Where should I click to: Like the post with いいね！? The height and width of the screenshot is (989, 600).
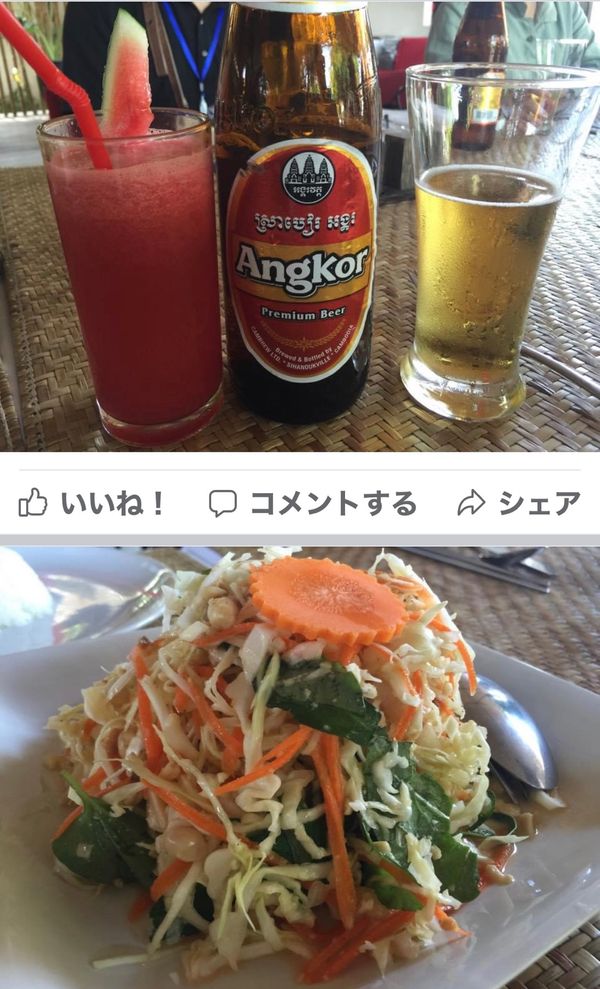tap(91, 503)
